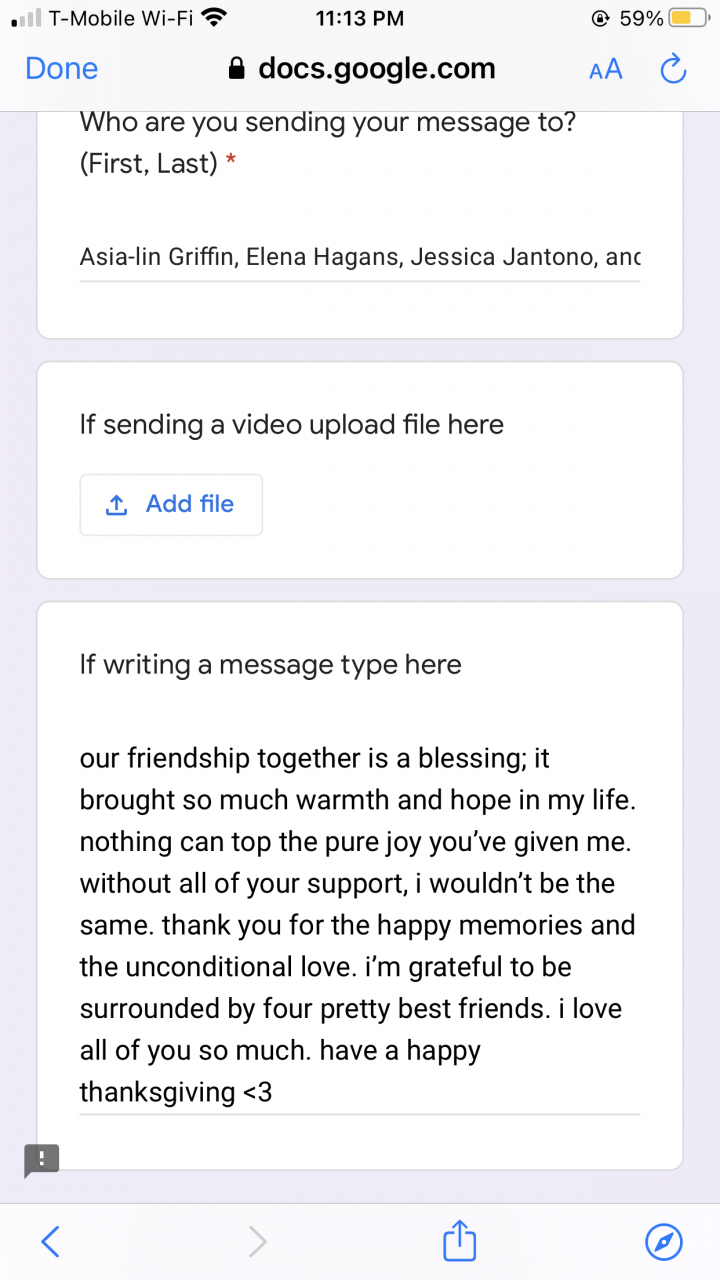Tap Done to close the browser view

61,68
